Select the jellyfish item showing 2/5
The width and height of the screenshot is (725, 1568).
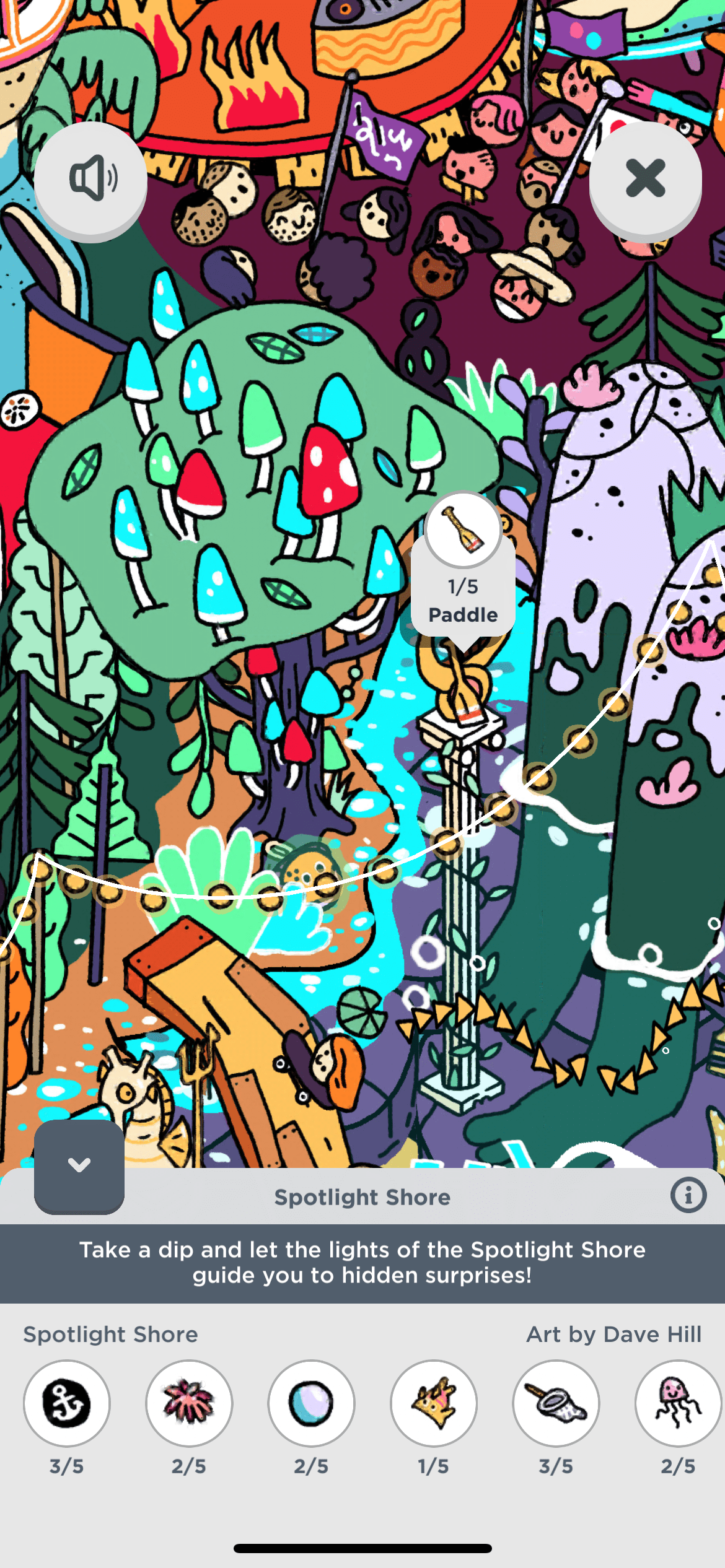[x=678, y=1403]
